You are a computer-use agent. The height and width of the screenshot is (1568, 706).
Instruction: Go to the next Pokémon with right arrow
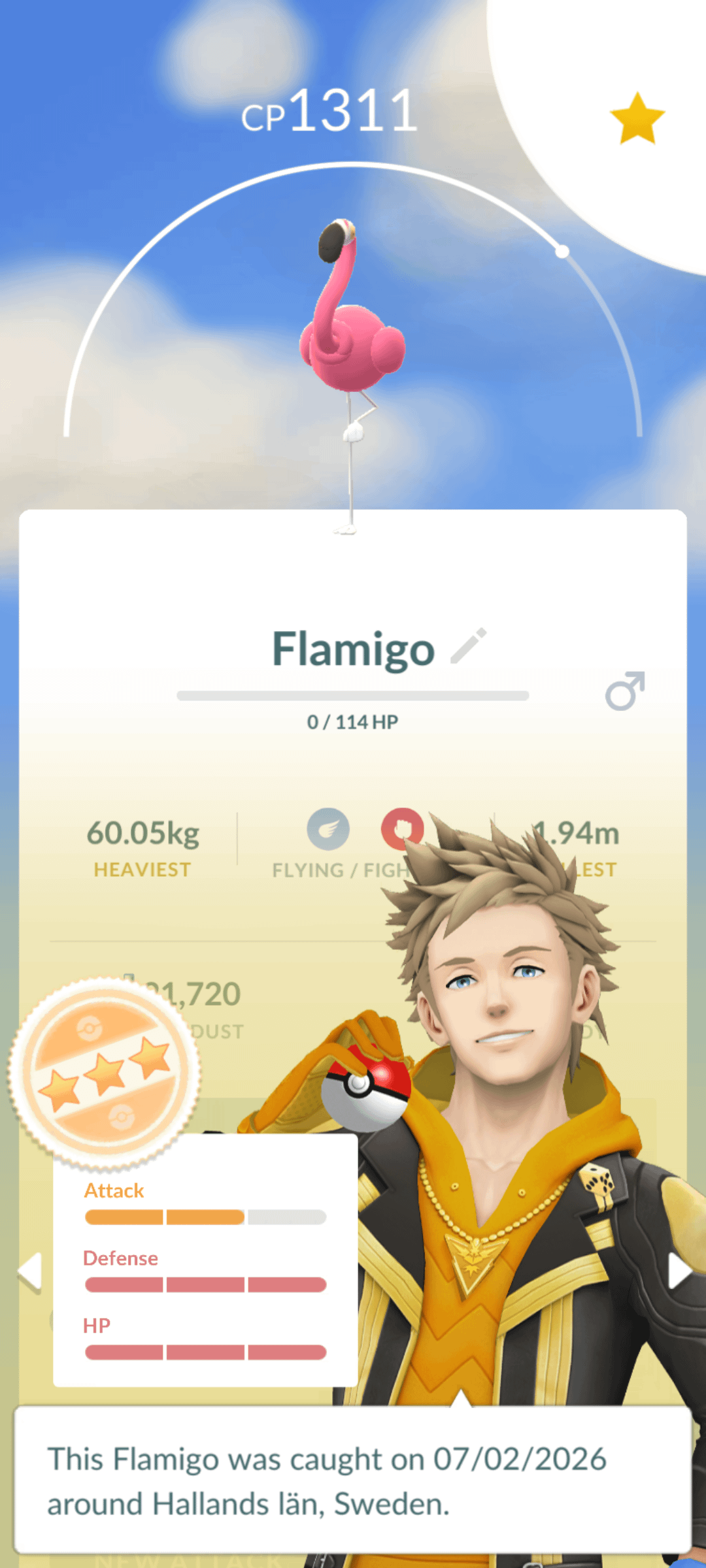tap(679, 1271)
